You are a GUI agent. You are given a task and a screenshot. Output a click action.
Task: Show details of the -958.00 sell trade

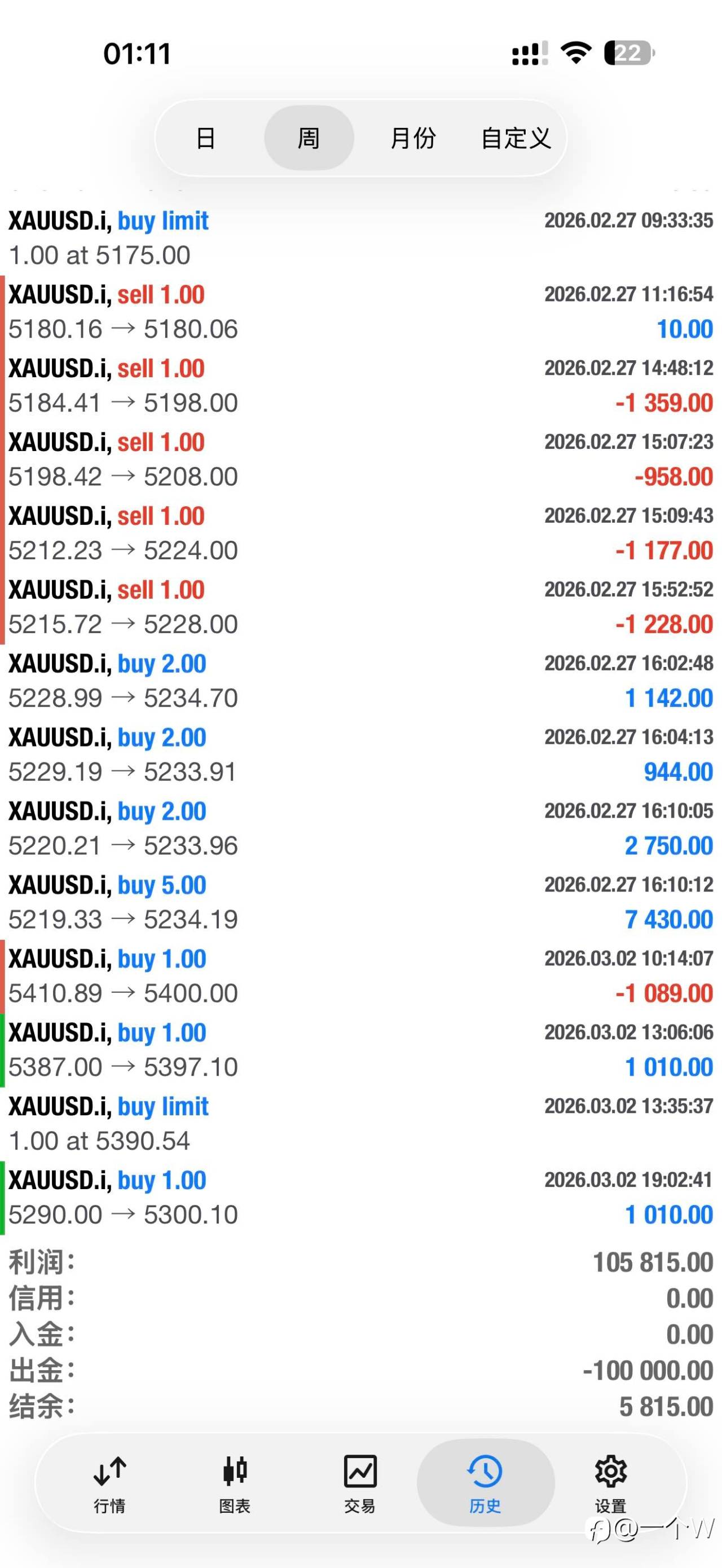pos(360,459)
